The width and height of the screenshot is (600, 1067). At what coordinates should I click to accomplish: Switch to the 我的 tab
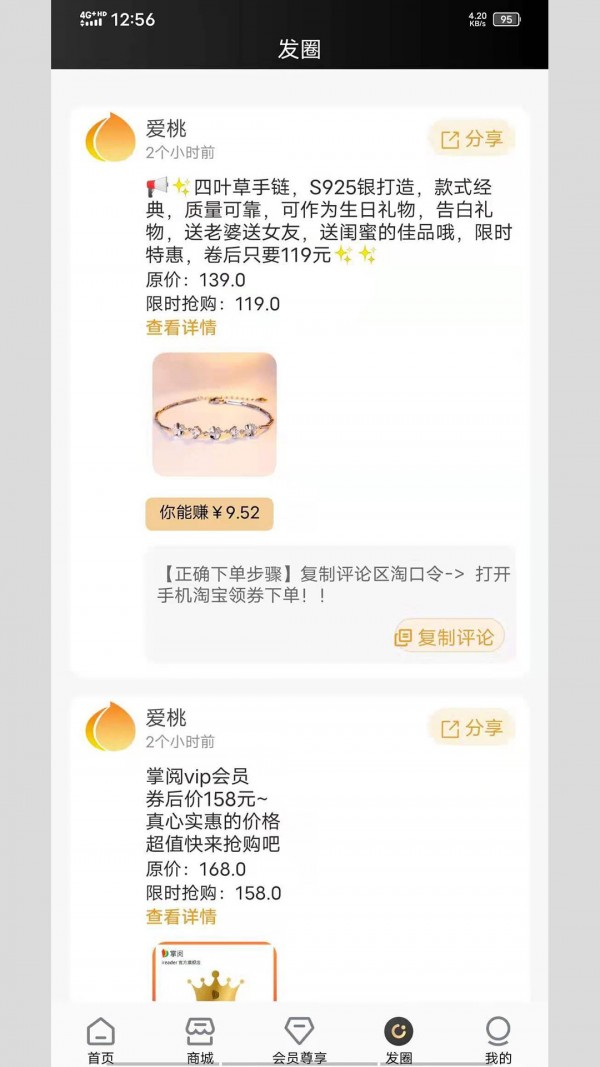pos(498,1040)
